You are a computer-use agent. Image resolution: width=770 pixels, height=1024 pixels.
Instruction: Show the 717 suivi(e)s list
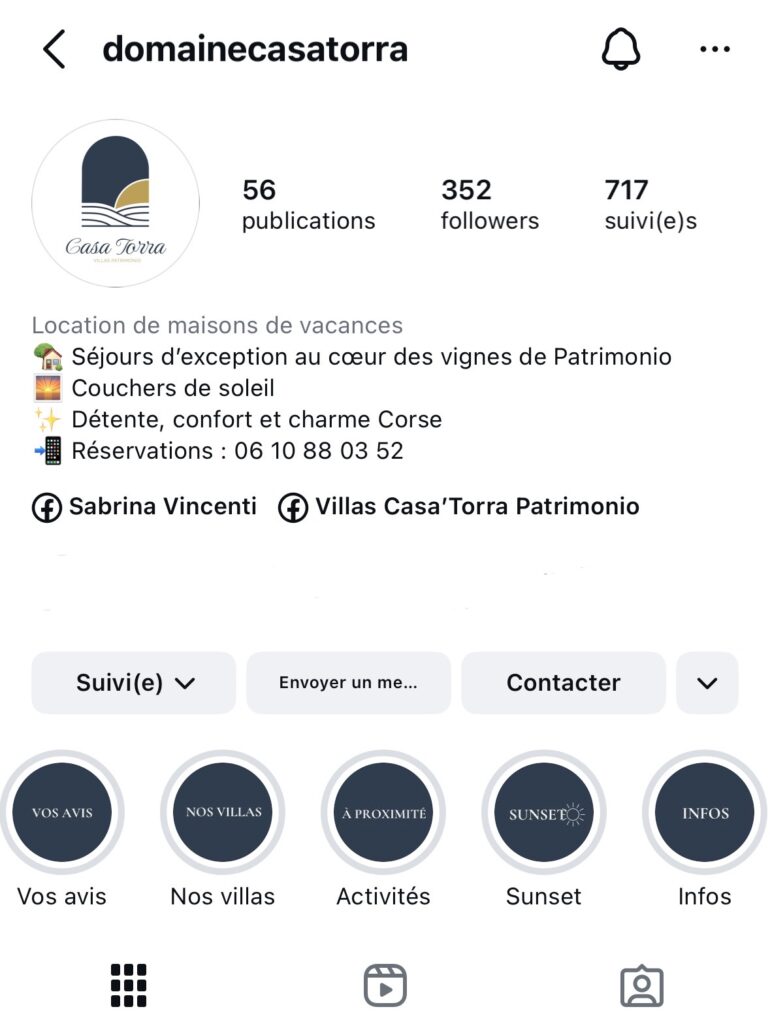pos(650,204)
